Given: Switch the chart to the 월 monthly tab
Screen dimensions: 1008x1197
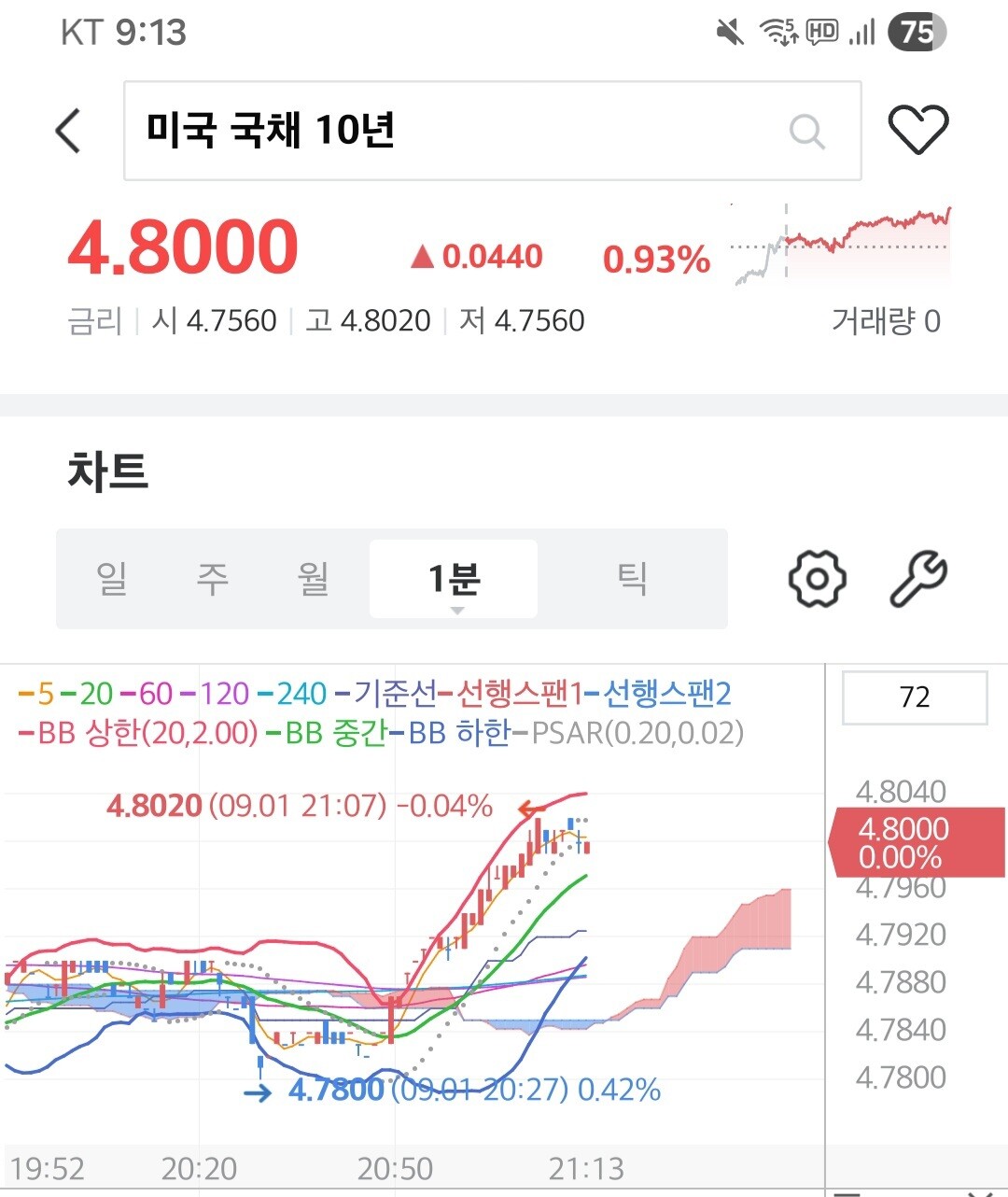Looking at the screenshot, I should [314, 579].
